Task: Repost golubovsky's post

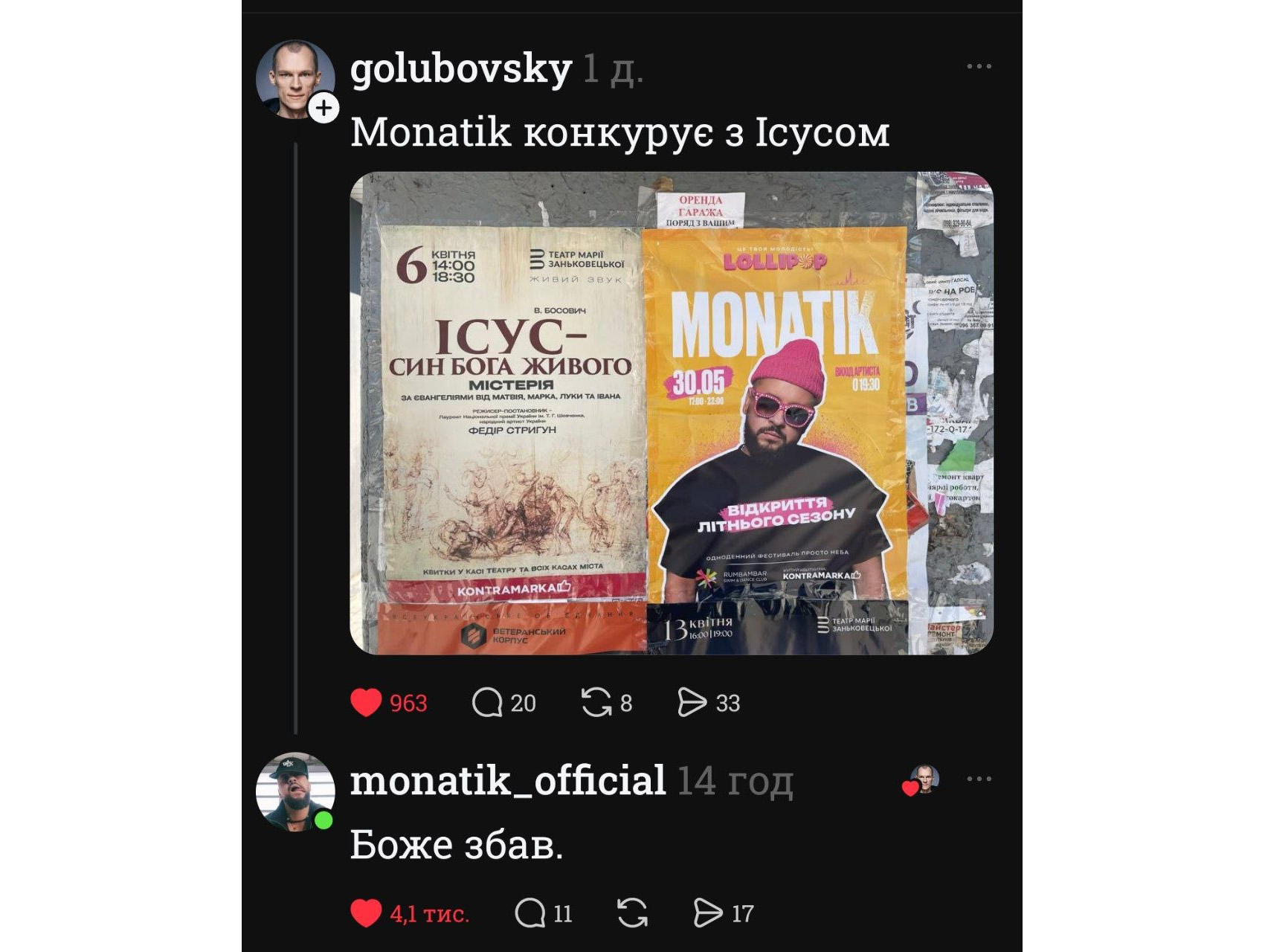Action: [596, 703]
